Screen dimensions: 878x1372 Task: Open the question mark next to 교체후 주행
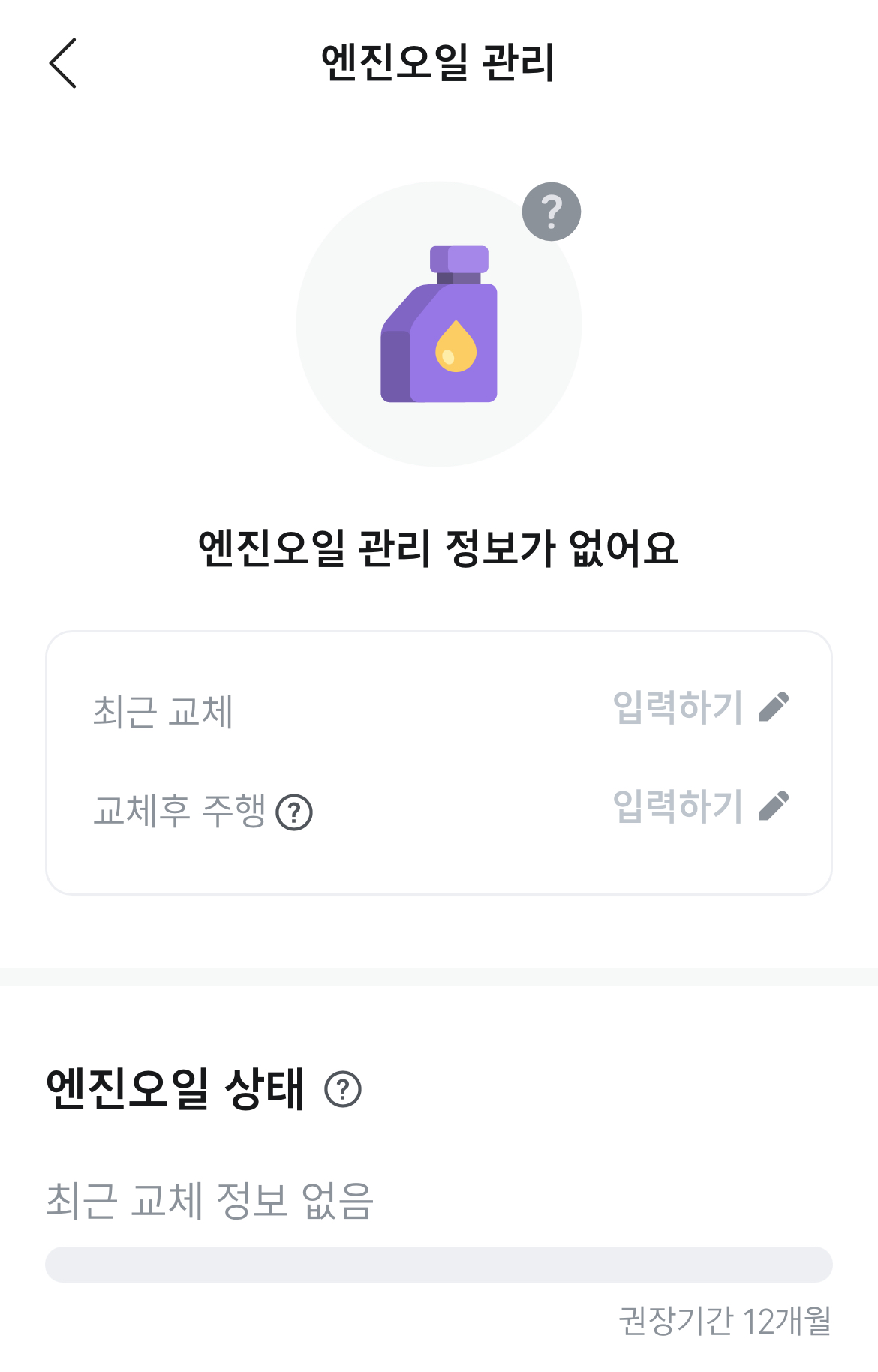tap(293, 811)
